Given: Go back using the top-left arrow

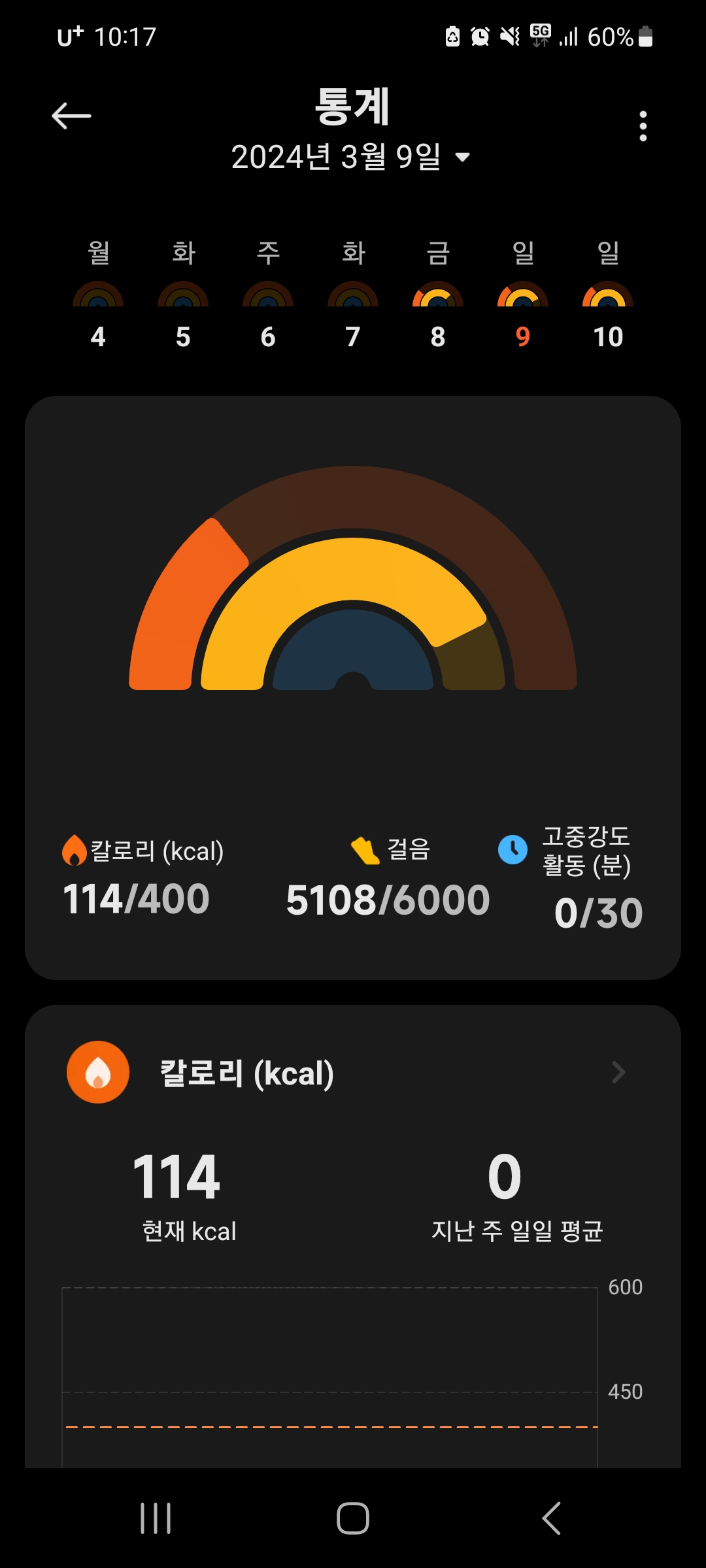Looking at the screenshot, I should [71, 116].
